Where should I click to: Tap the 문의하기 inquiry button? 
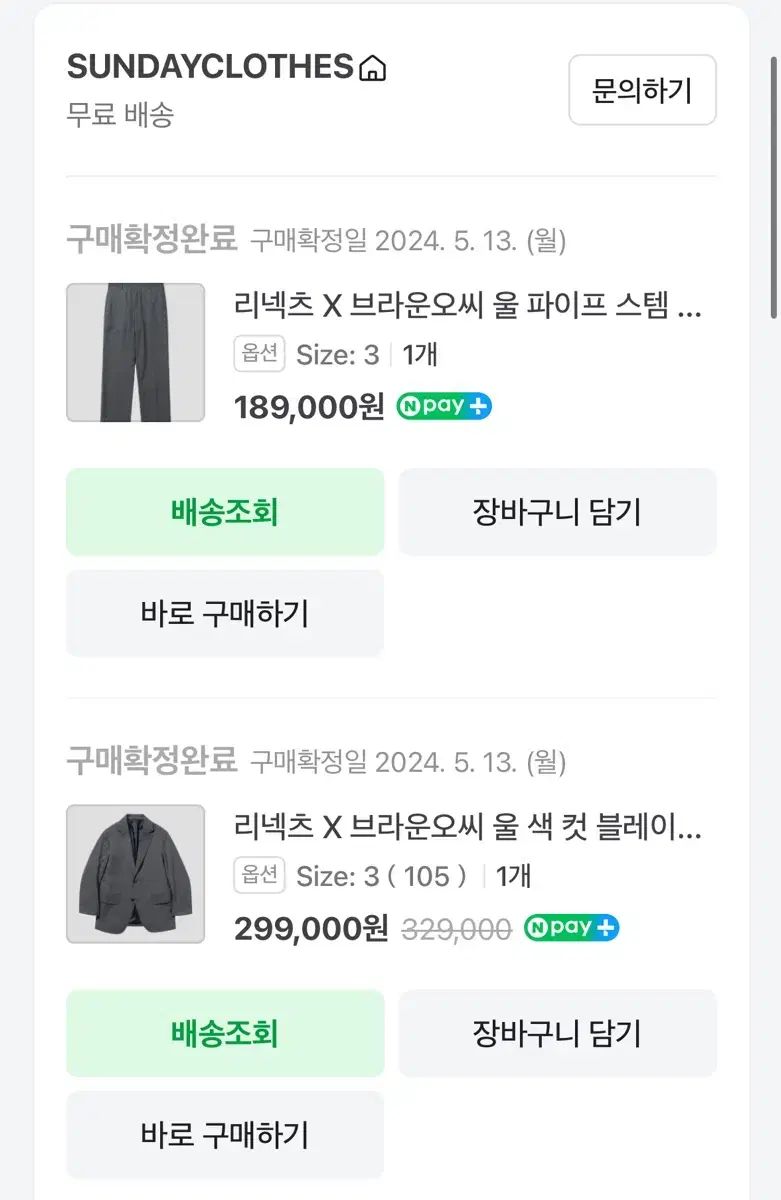[642, 90]
